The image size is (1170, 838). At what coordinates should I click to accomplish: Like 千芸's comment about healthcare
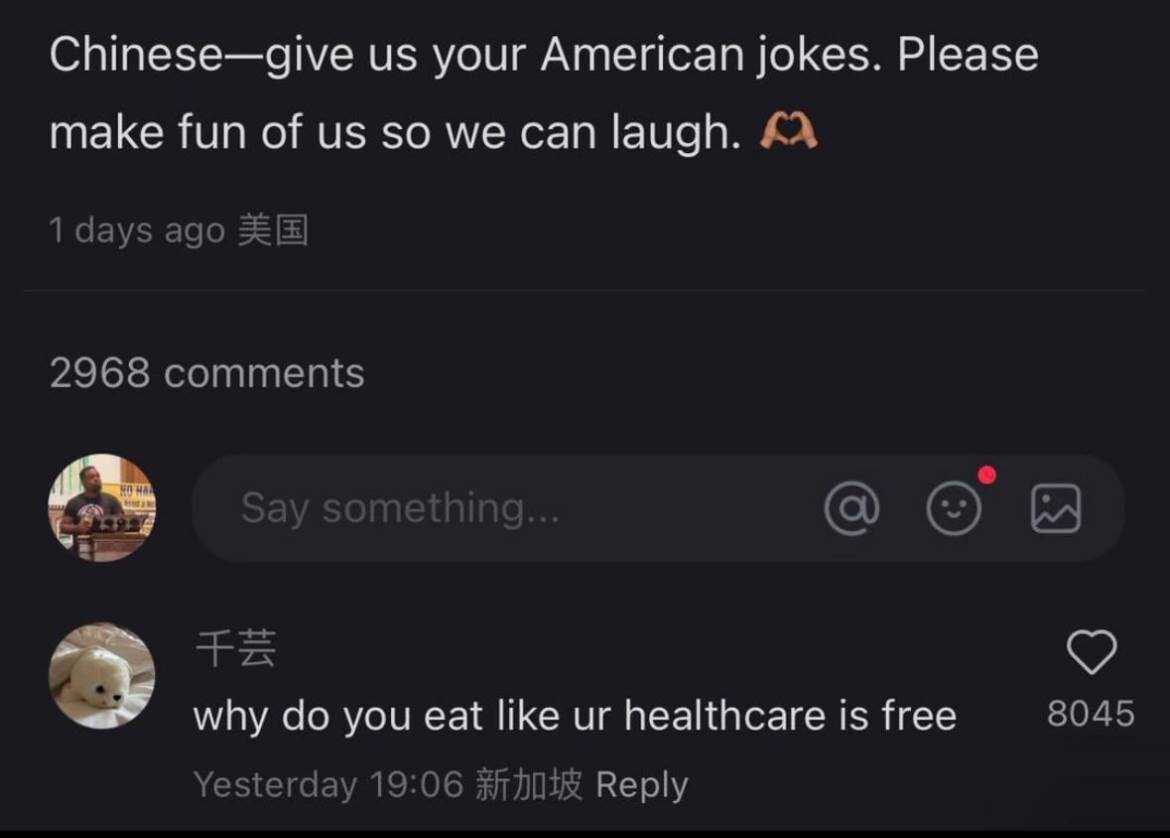[x=1091, y=654]
